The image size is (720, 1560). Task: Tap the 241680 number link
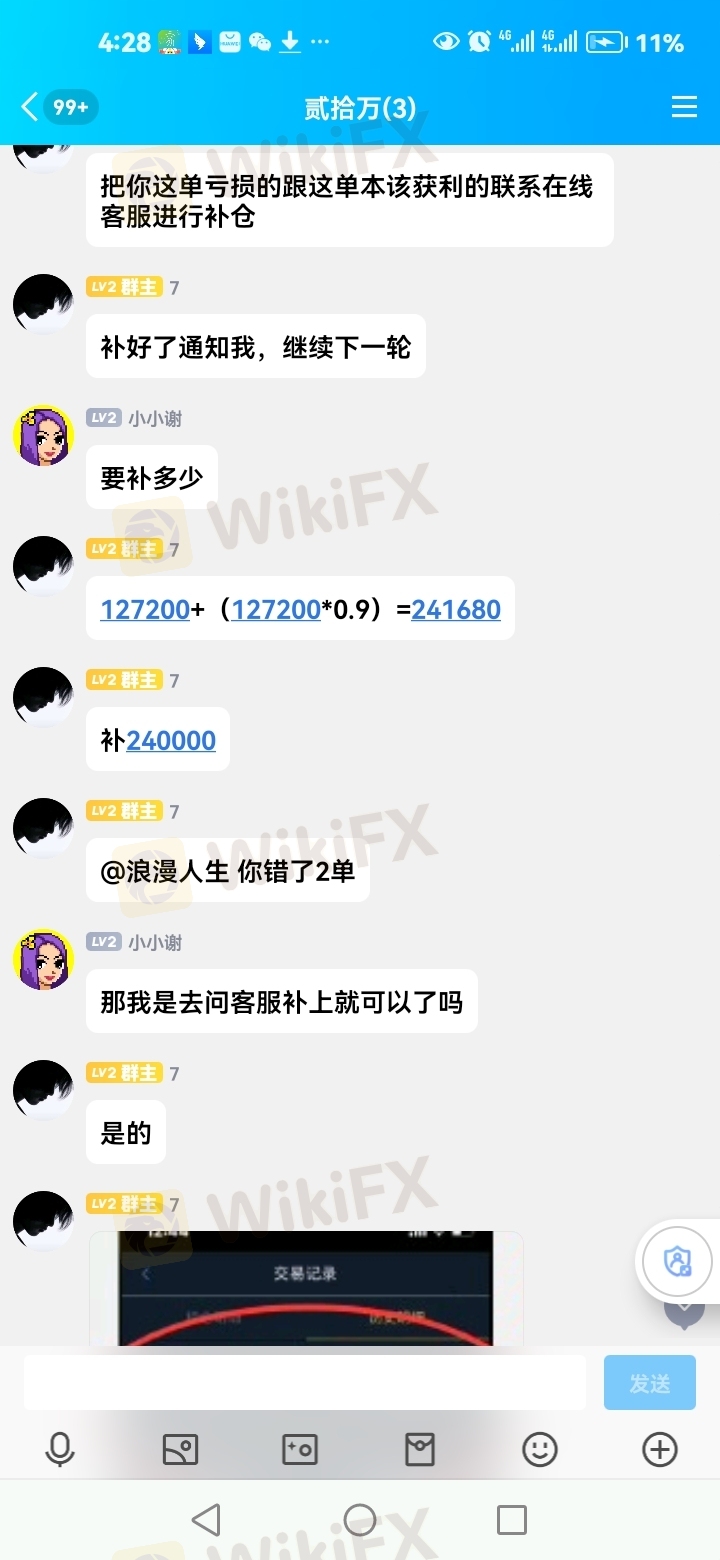(x=456, y=609)
